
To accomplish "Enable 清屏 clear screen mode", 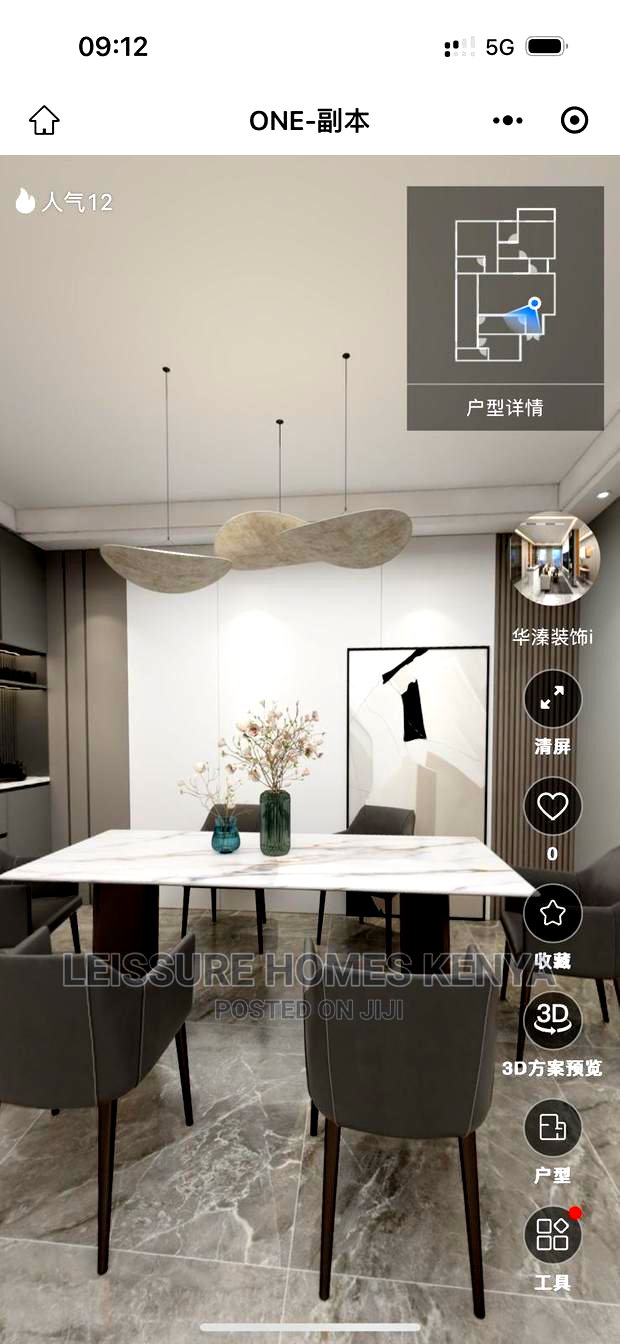I will (552, 698).
